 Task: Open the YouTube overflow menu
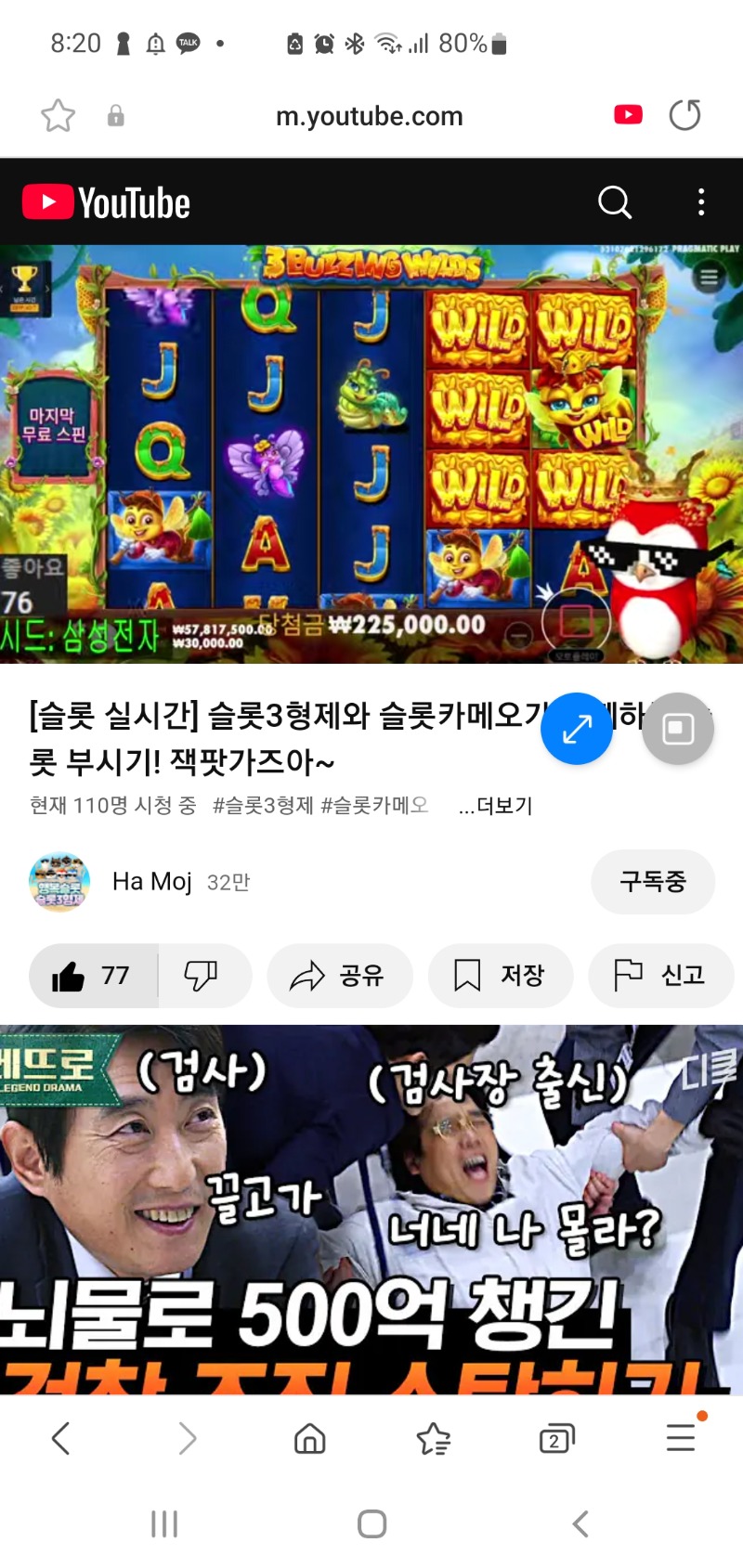701,201
